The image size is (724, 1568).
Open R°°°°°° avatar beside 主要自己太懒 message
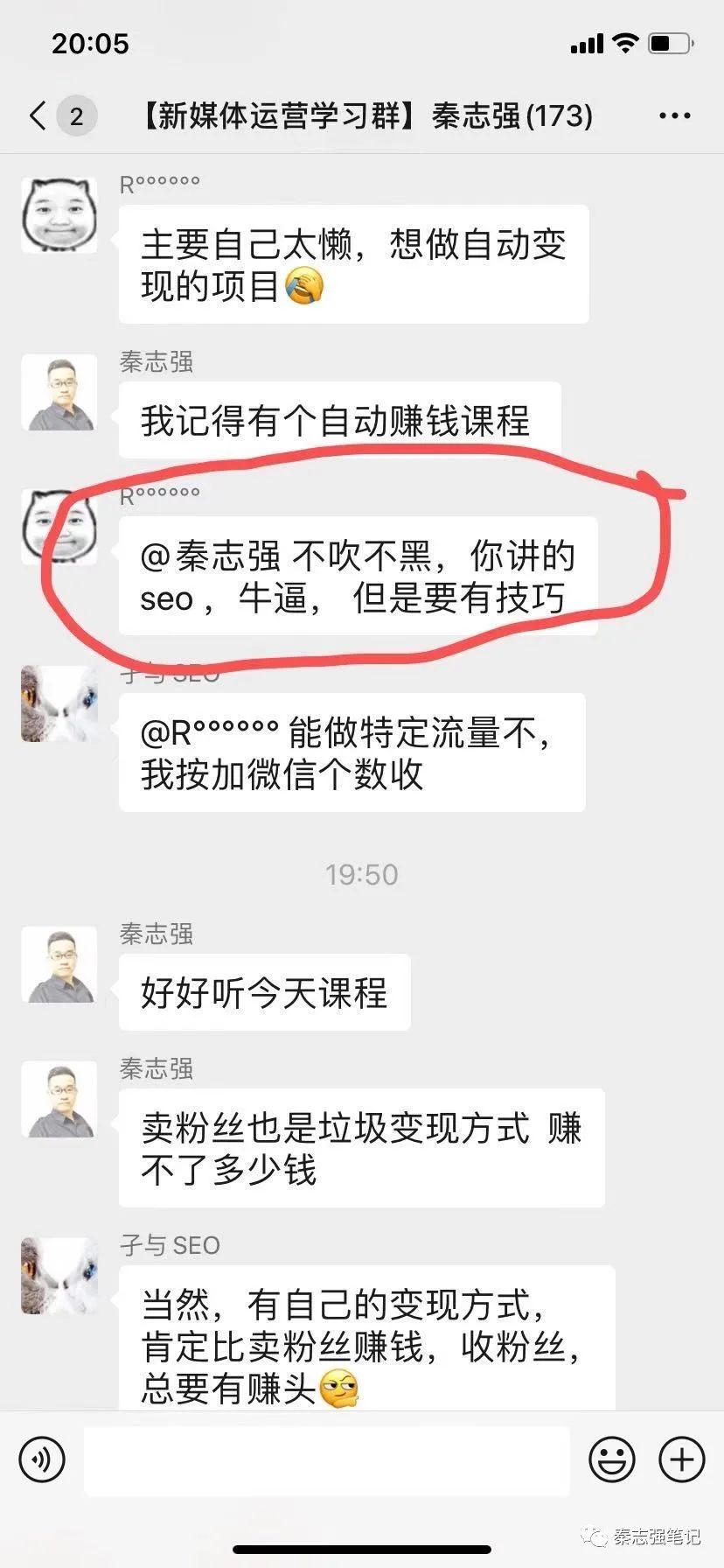coord(59,215)
